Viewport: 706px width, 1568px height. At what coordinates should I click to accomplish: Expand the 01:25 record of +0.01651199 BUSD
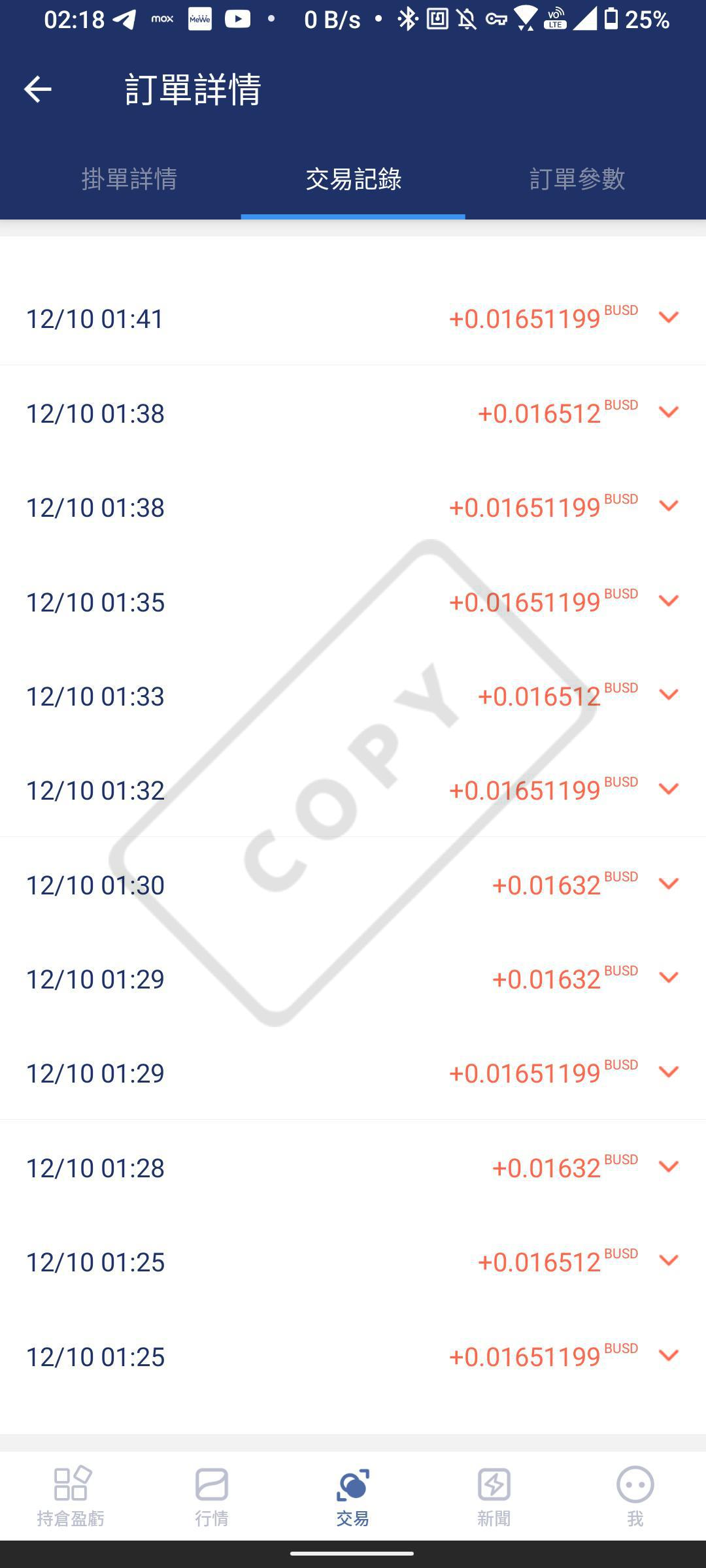click(x=668, y=1356)
